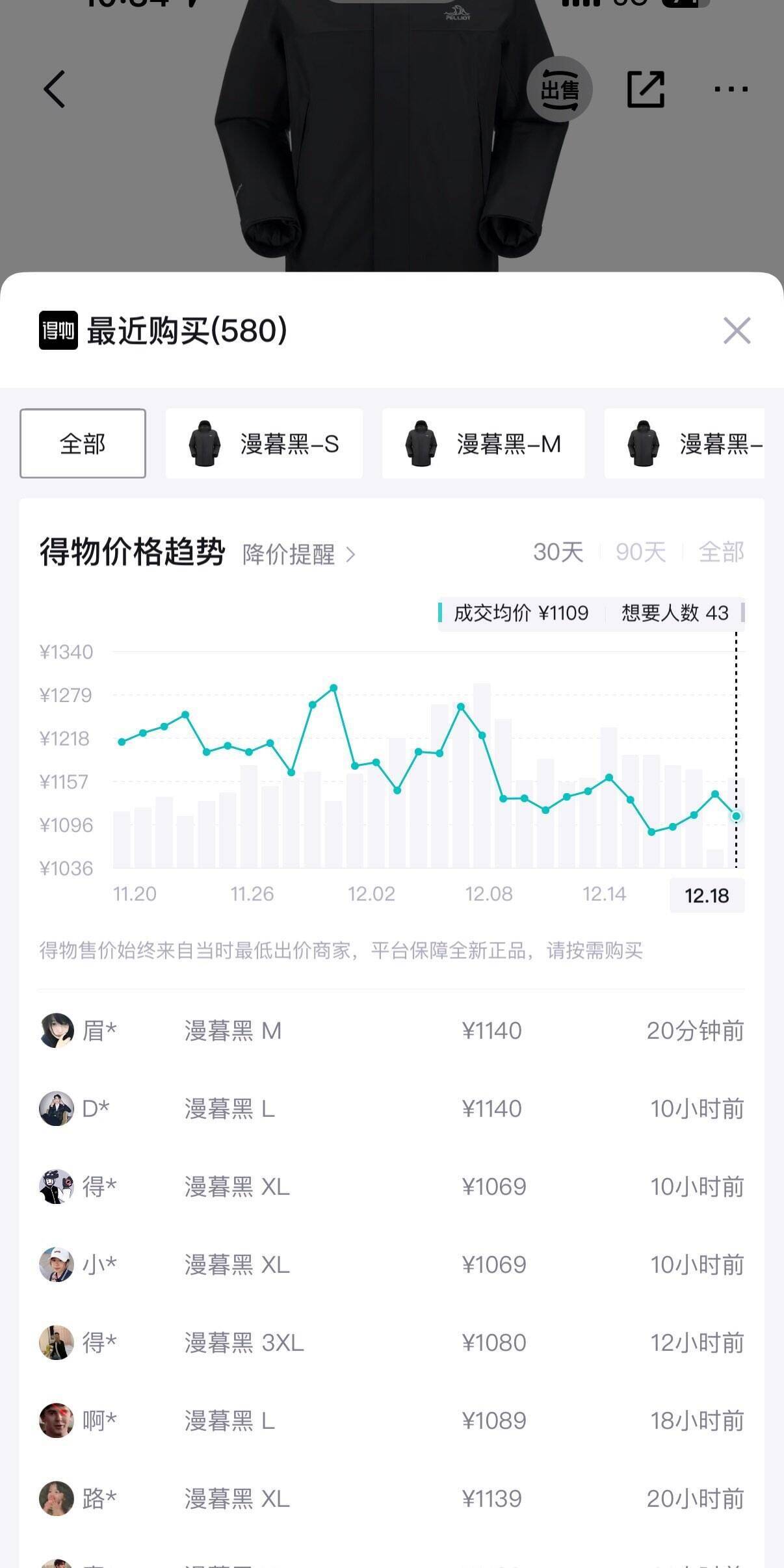Open the three-dot overflow menu
784x1568 pixels.
(731, 89)
